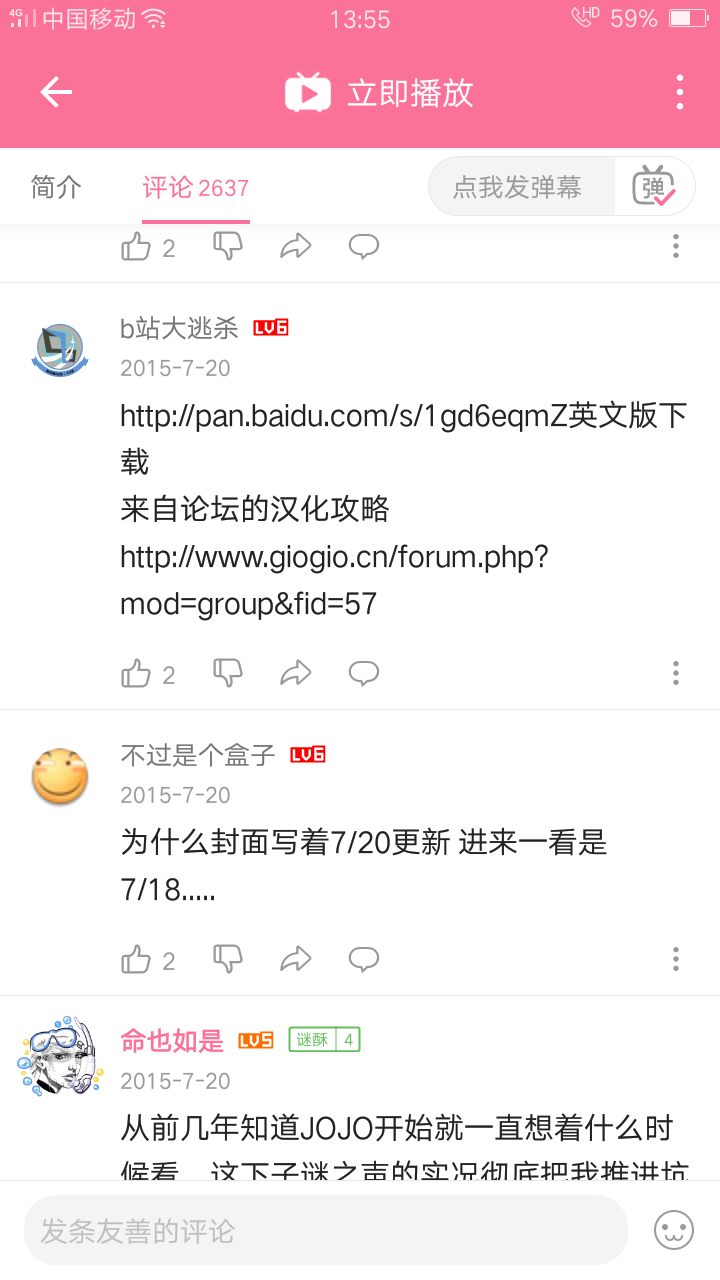
Task: Dislike the comment by b站大逃杀
Action: [228, 674]
